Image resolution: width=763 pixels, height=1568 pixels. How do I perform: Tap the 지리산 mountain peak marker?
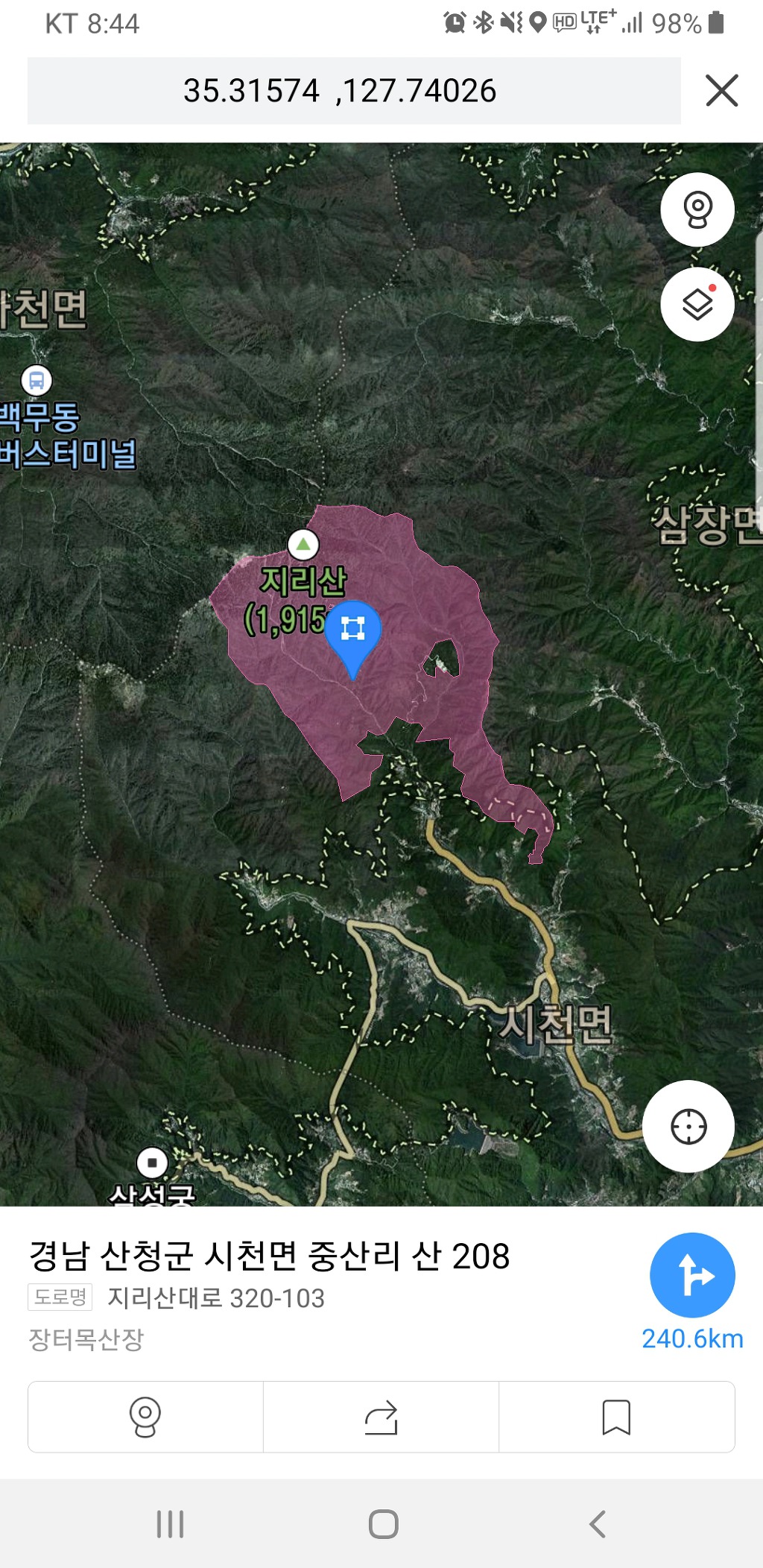(303, 545)
